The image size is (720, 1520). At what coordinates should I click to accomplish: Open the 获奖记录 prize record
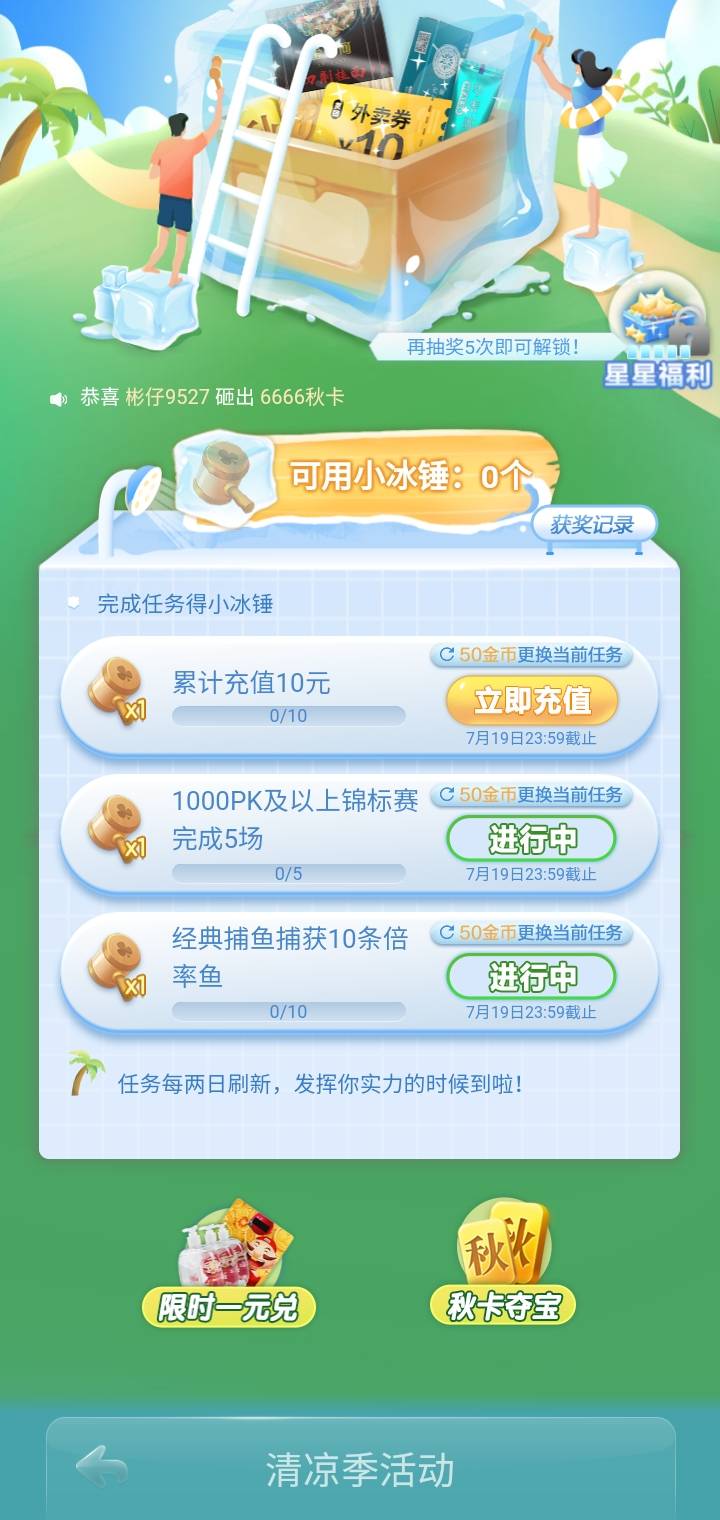[595, 523]
